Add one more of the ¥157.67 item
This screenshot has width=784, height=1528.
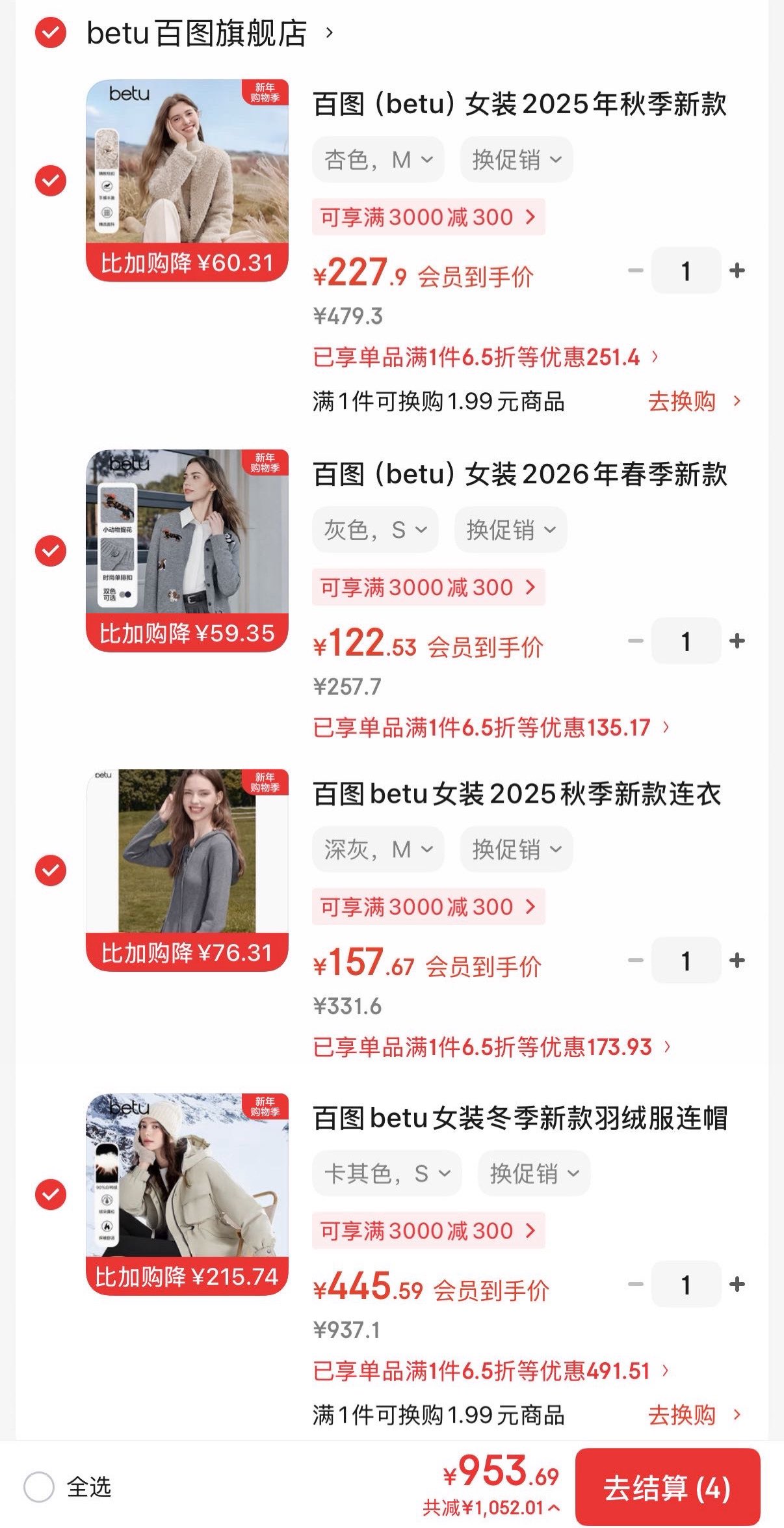[737, 960]
